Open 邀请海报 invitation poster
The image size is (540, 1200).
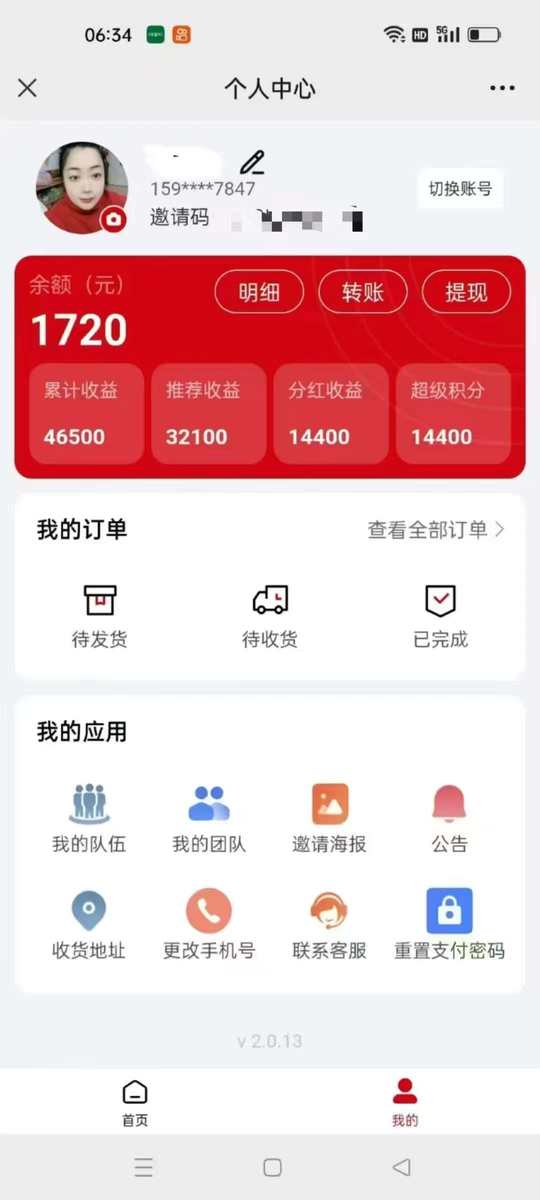(x=330, y=818)
